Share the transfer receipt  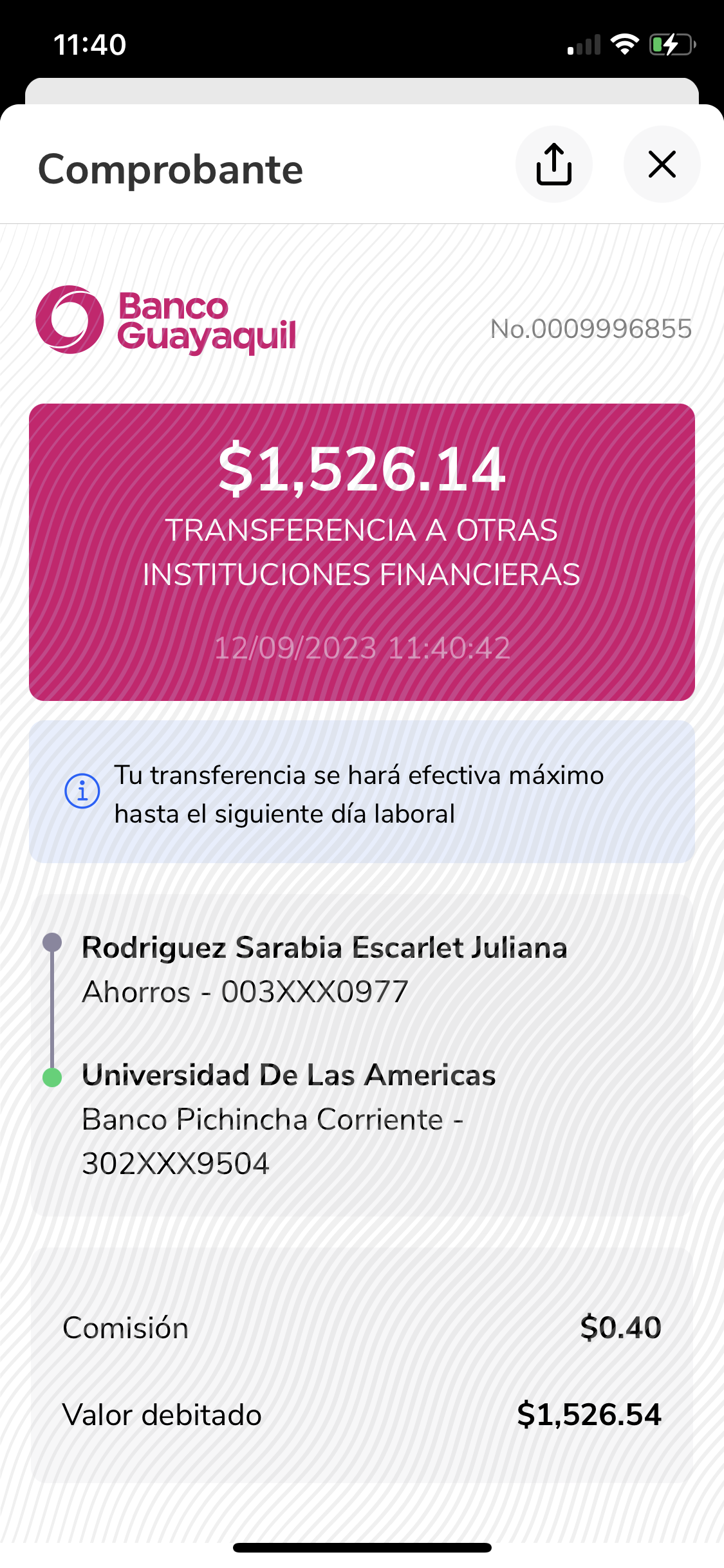pyautogui.click(x=553, y=164)
